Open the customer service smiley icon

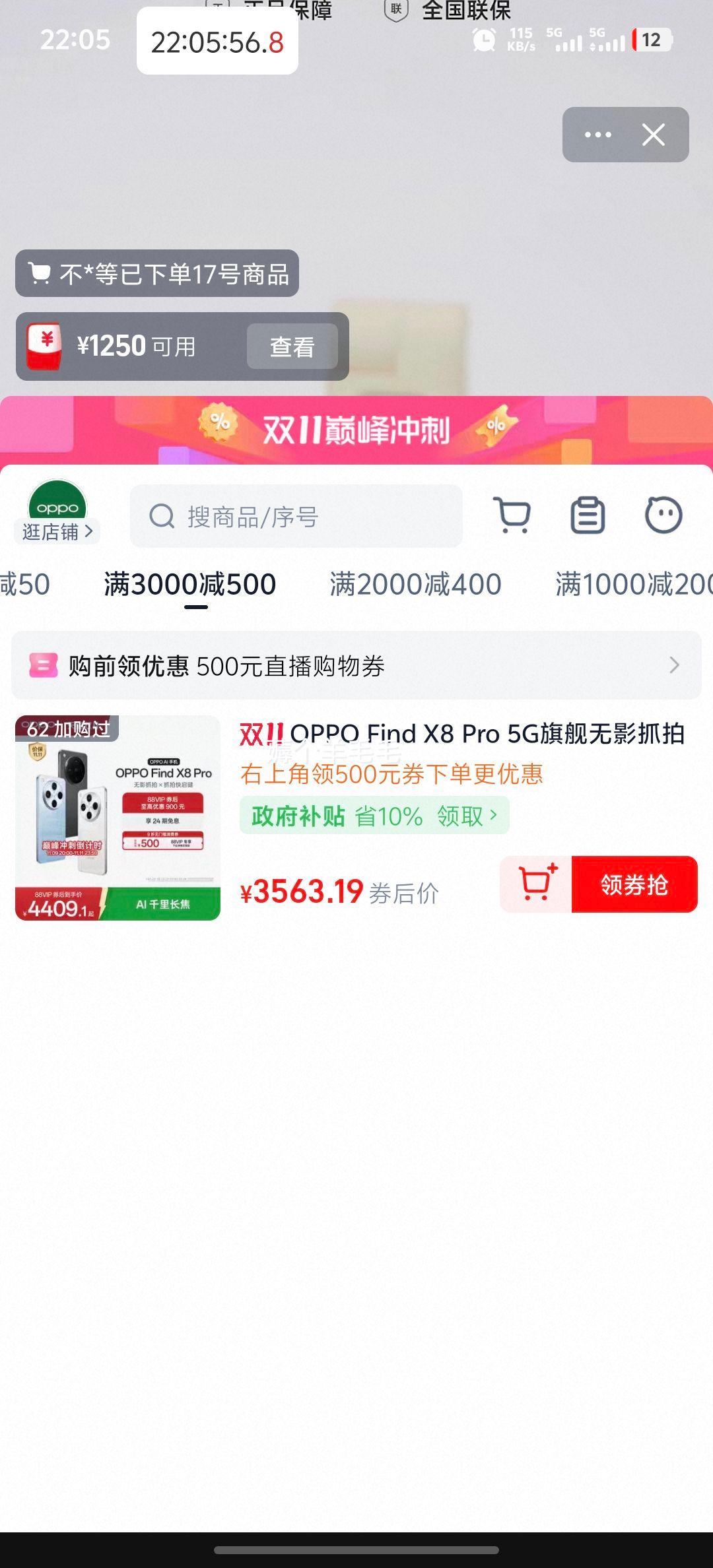click(x=663, y=517)
